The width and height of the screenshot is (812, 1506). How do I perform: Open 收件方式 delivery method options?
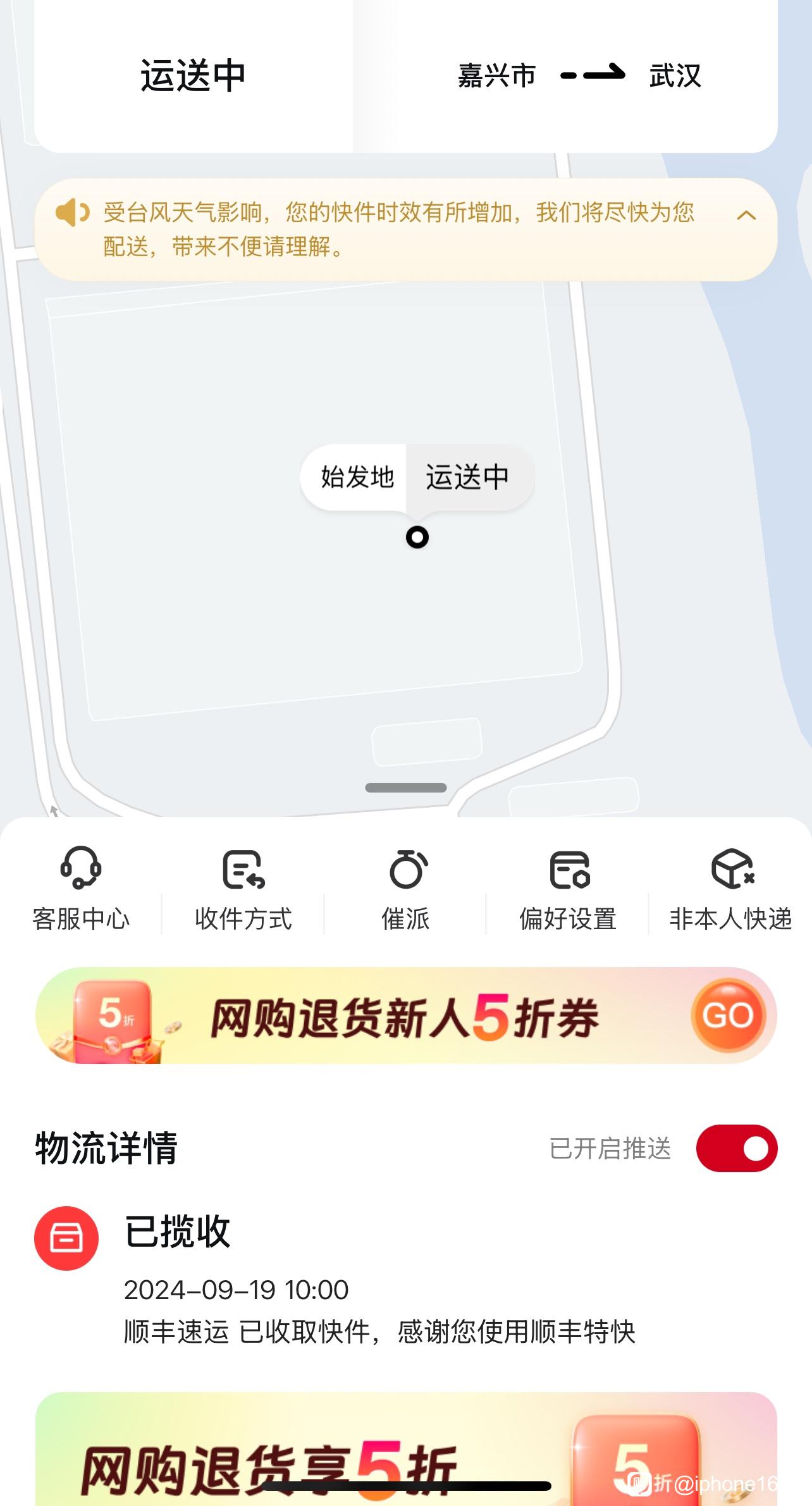pyautogui.click(x=243, y=889)
